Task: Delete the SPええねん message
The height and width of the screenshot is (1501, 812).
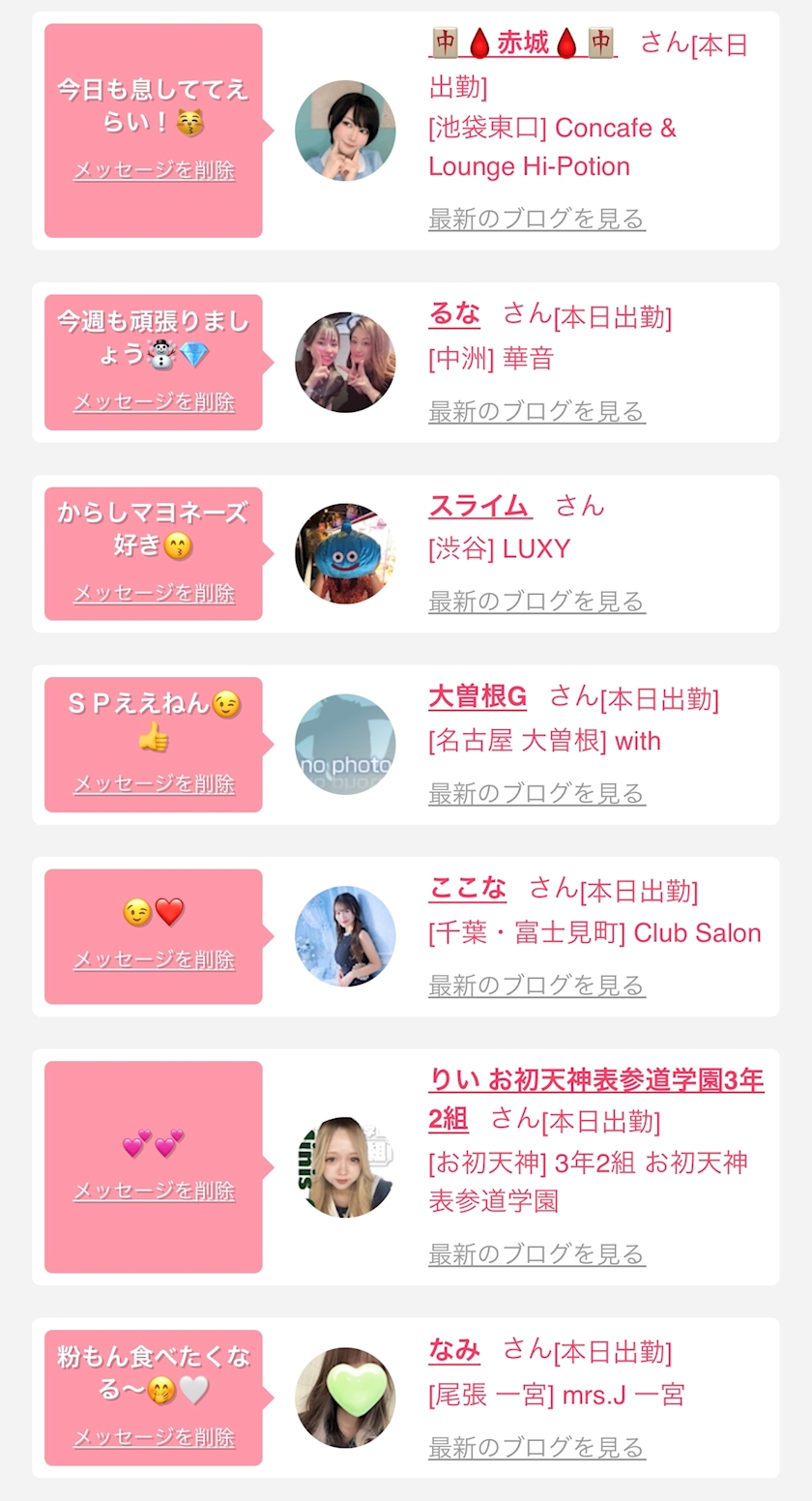Action: click(155, 784)
